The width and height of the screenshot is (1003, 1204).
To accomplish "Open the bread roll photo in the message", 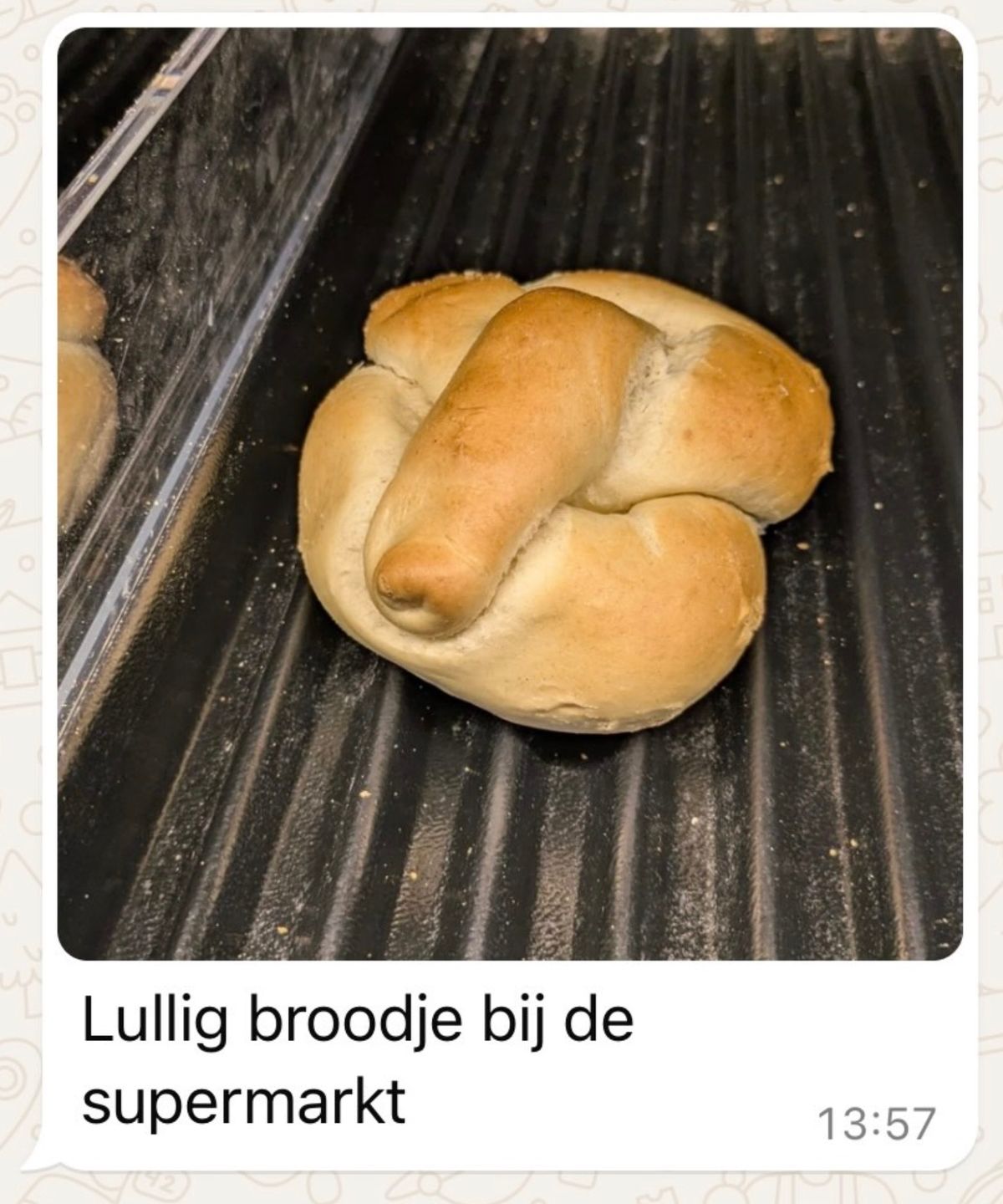I will (510, 493).
